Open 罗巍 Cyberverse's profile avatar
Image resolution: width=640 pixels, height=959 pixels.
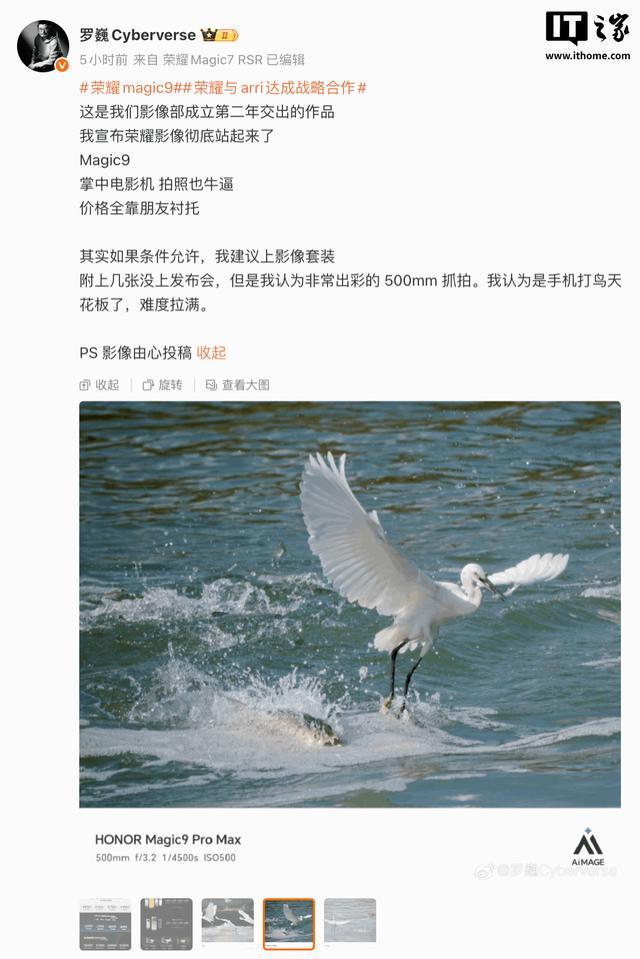pos(43,46)
